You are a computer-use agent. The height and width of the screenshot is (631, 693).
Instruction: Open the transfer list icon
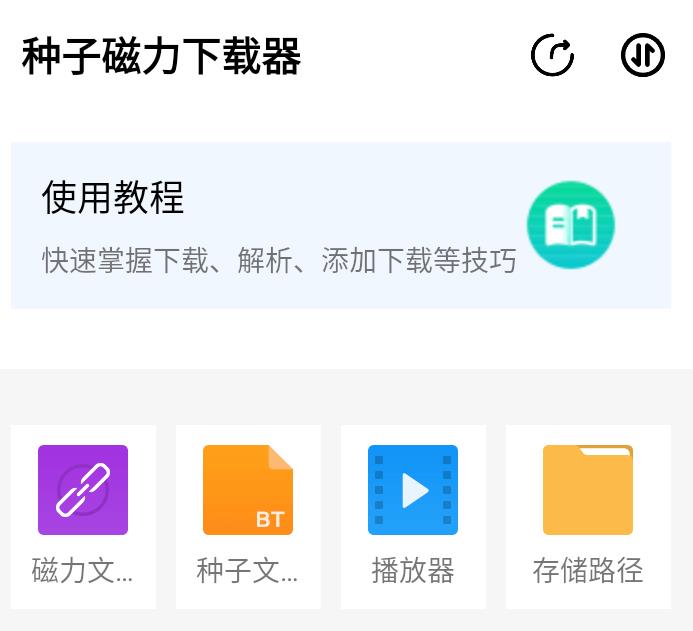point(643,56)
